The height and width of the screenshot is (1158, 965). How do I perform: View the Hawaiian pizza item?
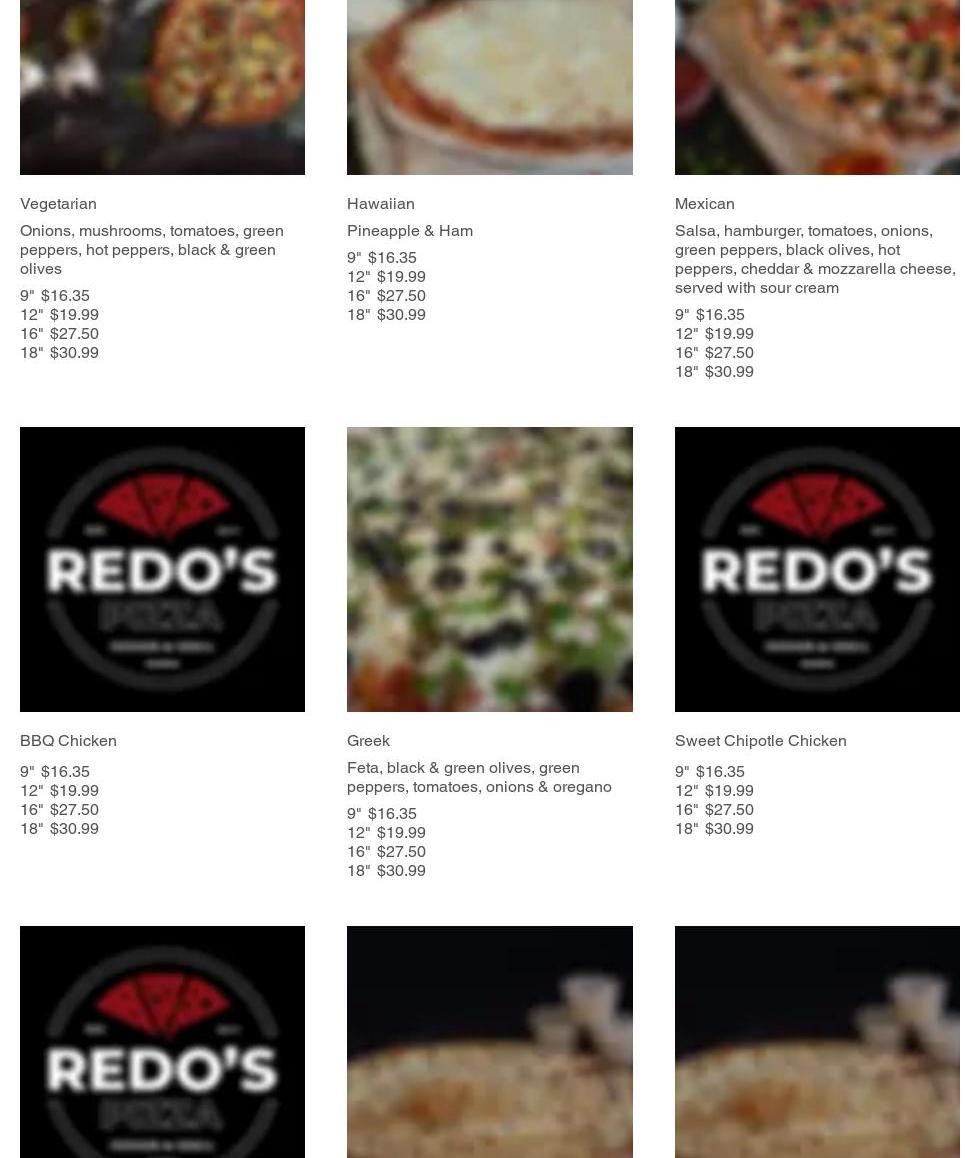point(381,204)
